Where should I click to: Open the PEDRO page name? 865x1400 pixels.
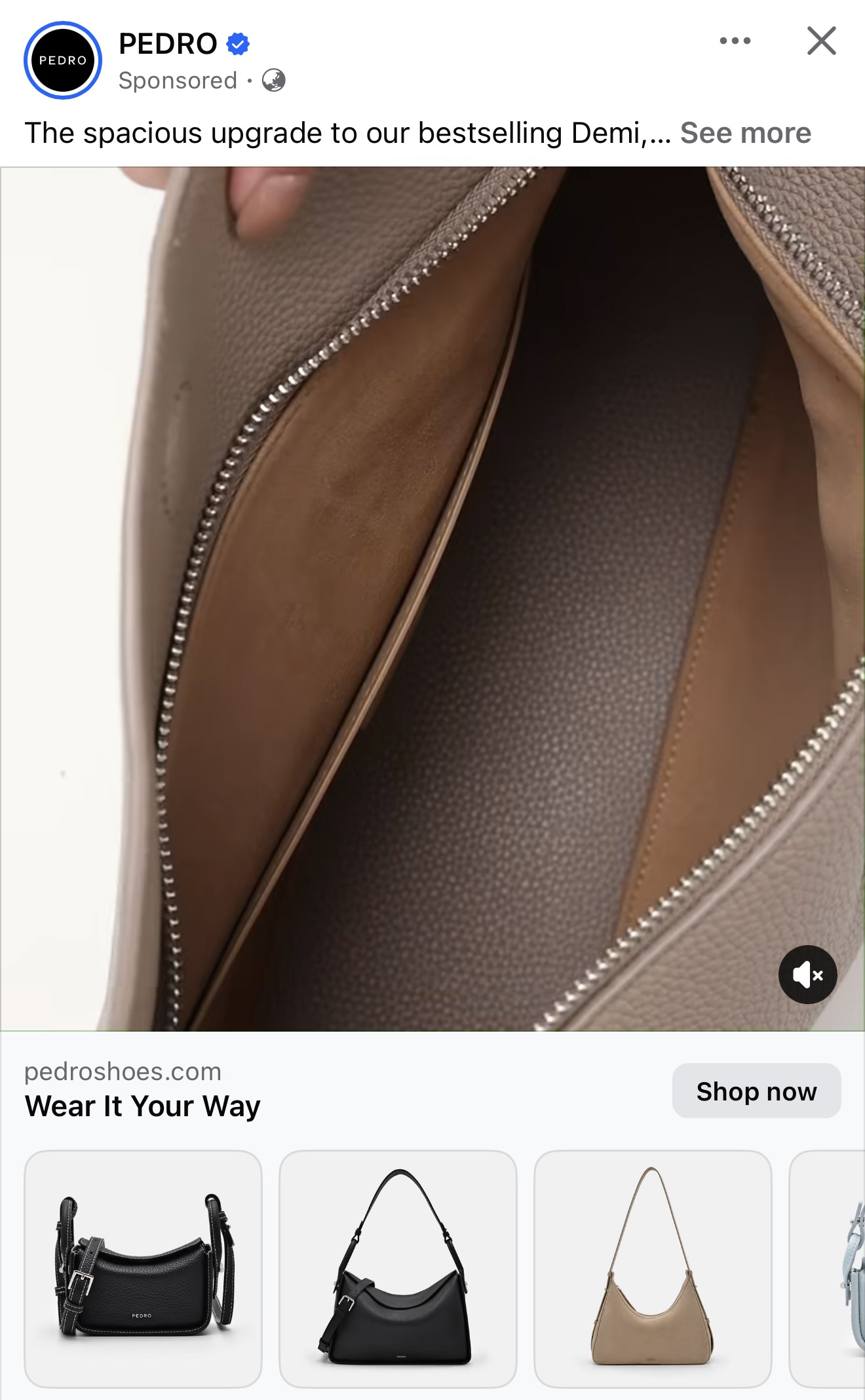pyautogui.click(x=168, y=44)
